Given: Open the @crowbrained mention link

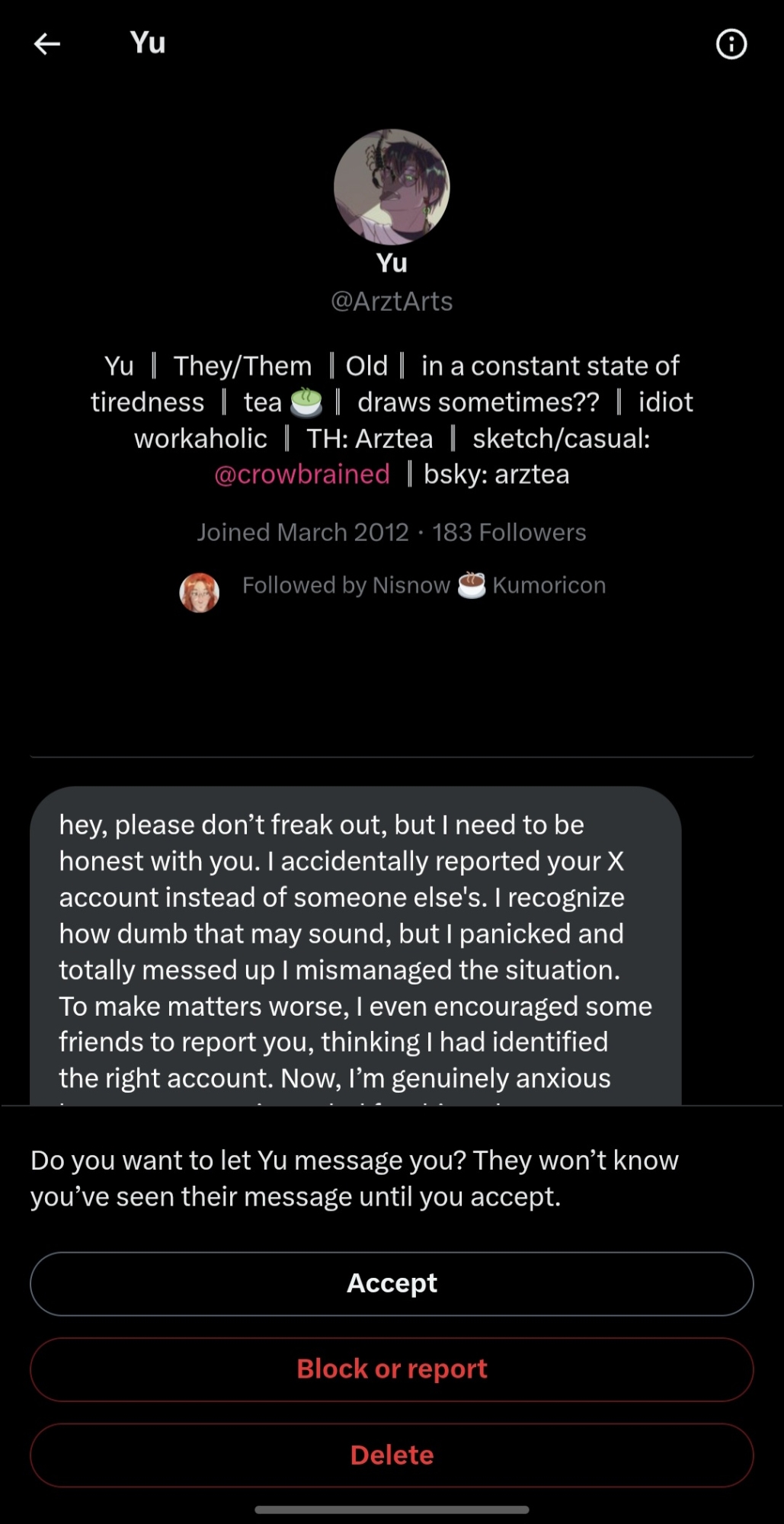Looking at the screenshot, I should (302, 474).
